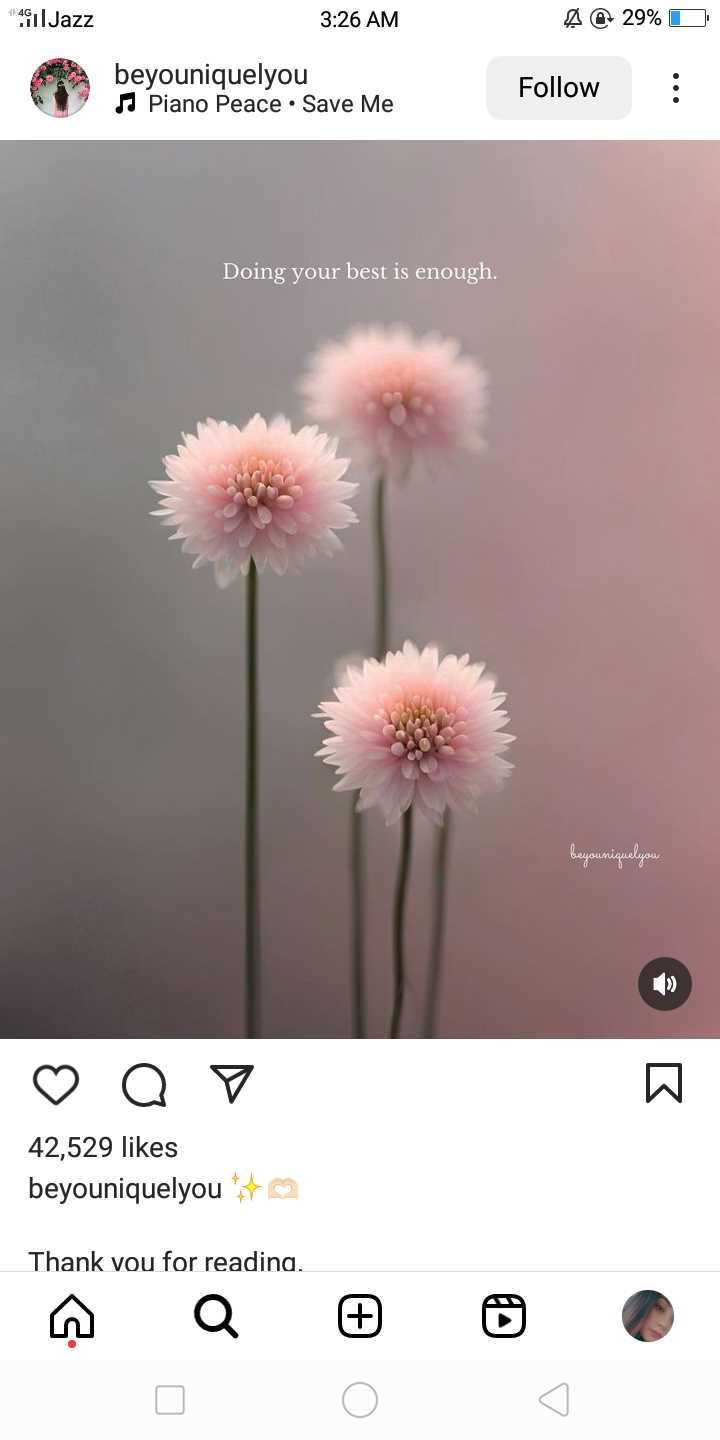Image resolution: width=720 pixels, height=1440 pixels.
Task: Open beyouniquelyou username in the caption
Action: point(125,1189)
